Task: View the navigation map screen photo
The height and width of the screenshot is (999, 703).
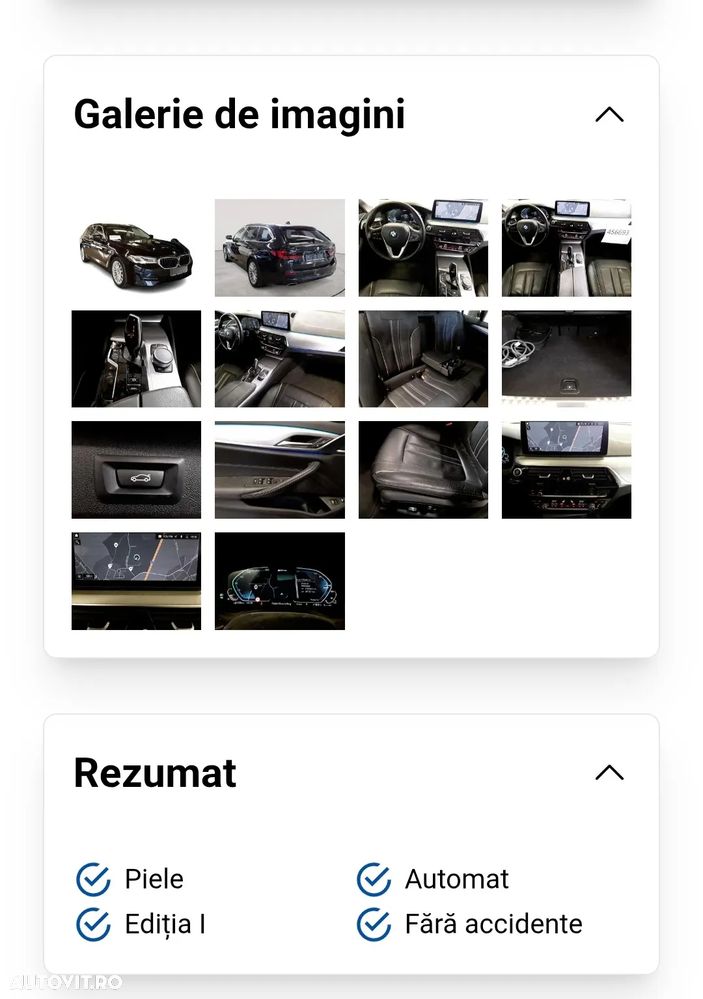Action: (x=136, y=580)
